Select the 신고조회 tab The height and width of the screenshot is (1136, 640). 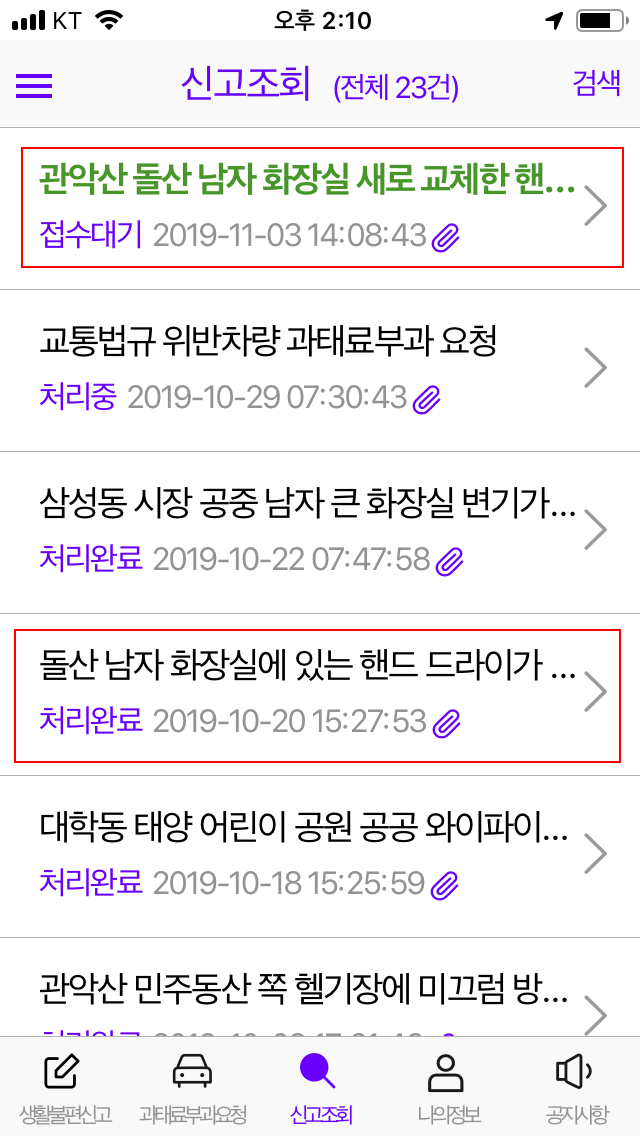(x=320, y=1087)
